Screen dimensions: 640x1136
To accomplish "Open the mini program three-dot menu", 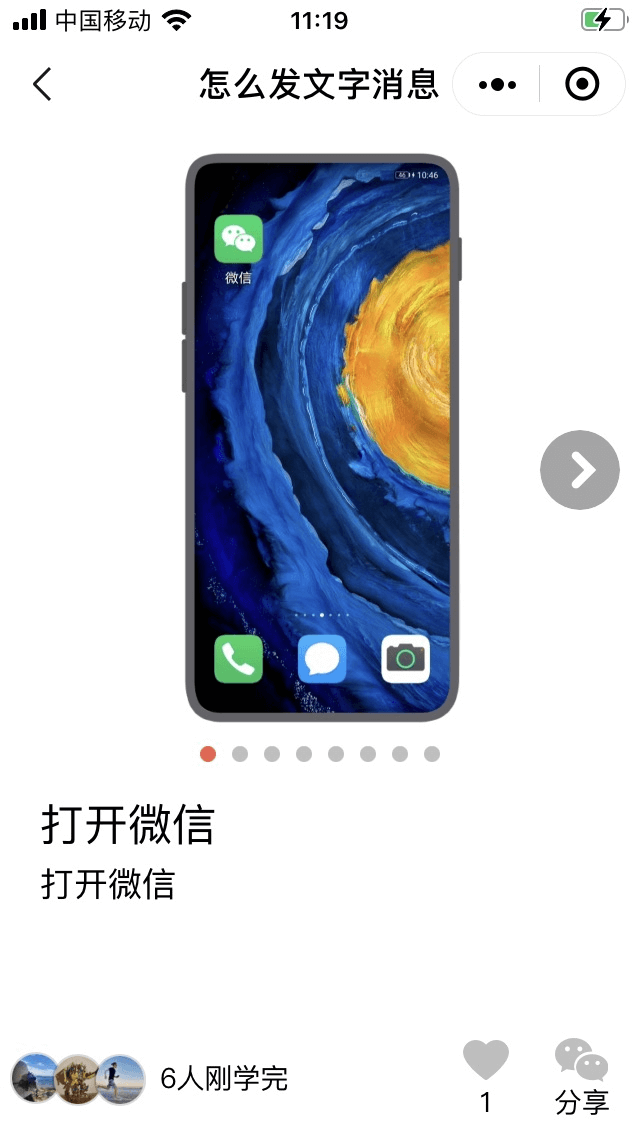I will point(497,85).
